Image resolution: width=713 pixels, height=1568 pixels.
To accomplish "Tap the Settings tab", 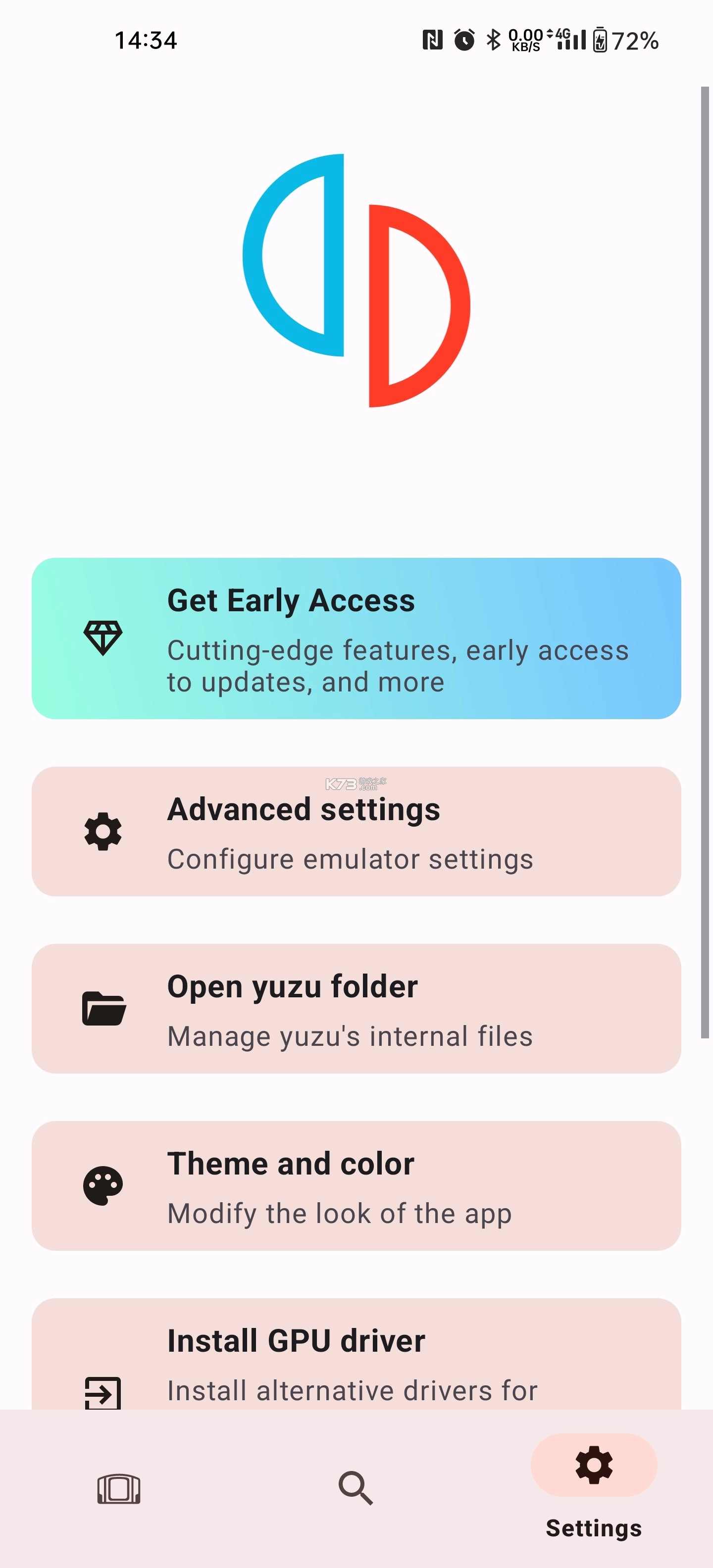I will pyautogui.click(x=594, y=1485).
